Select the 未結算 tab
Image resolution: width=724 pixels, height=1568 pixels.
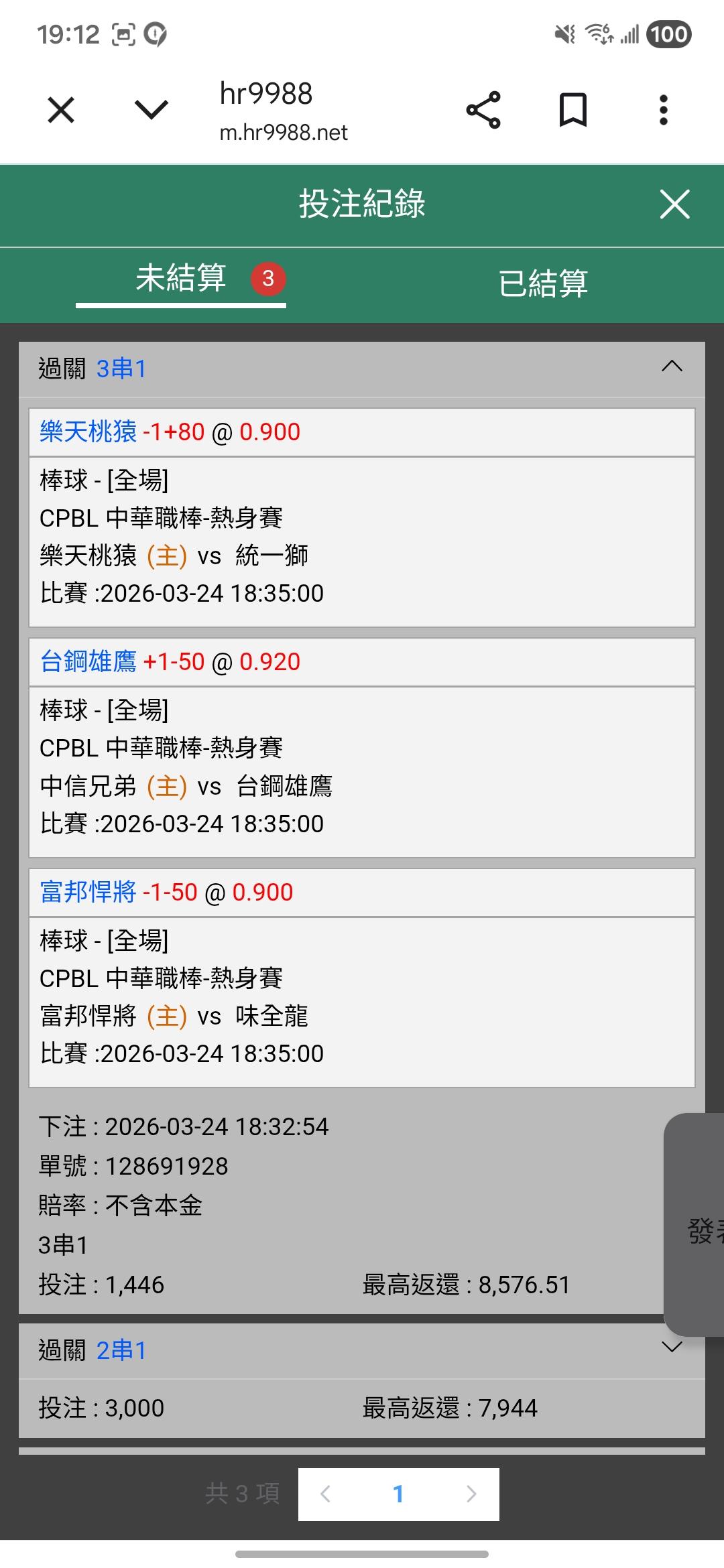click(181, 279)
